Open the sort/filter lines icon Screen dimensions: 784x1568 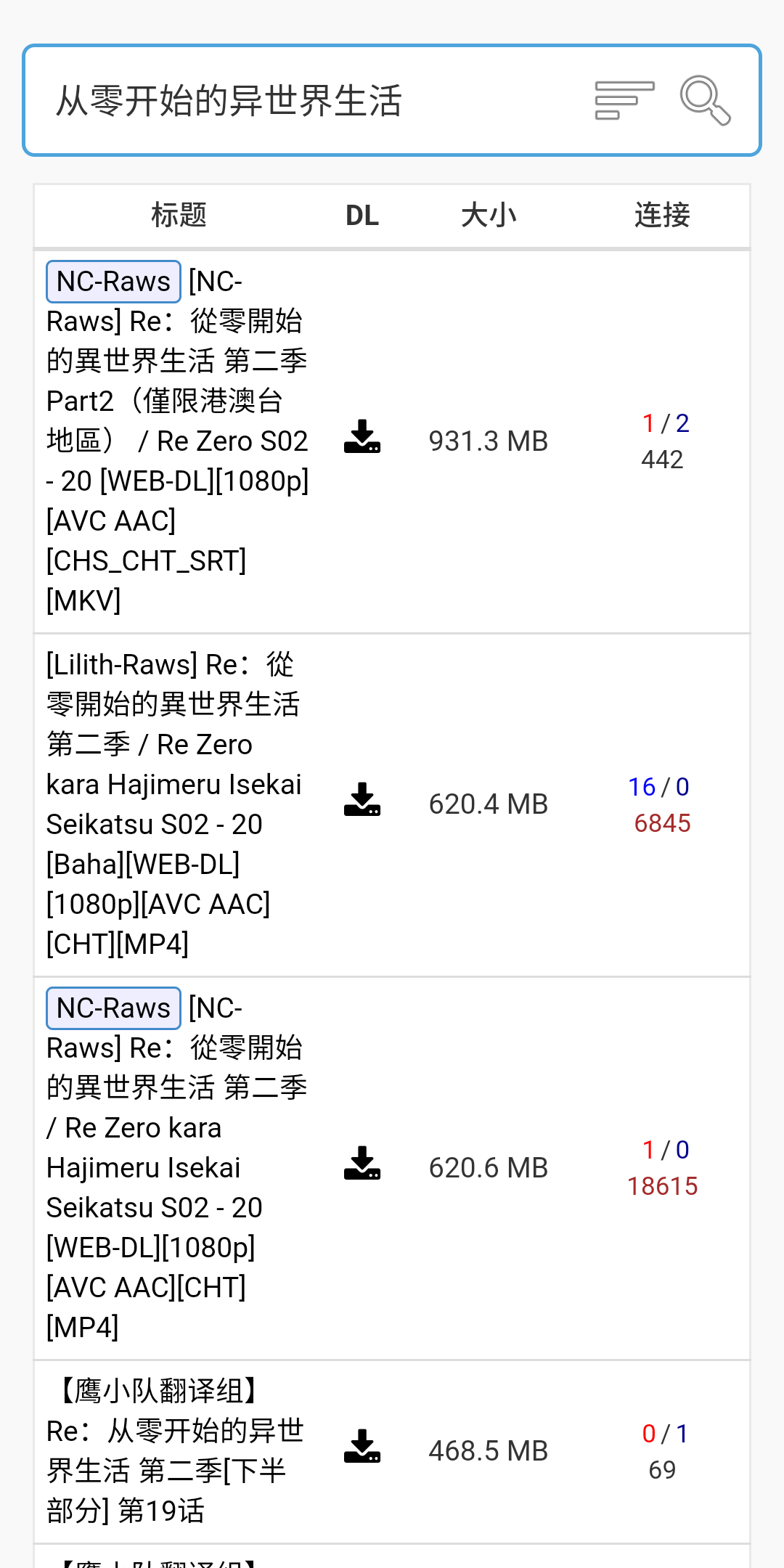(x=624, y=100)
